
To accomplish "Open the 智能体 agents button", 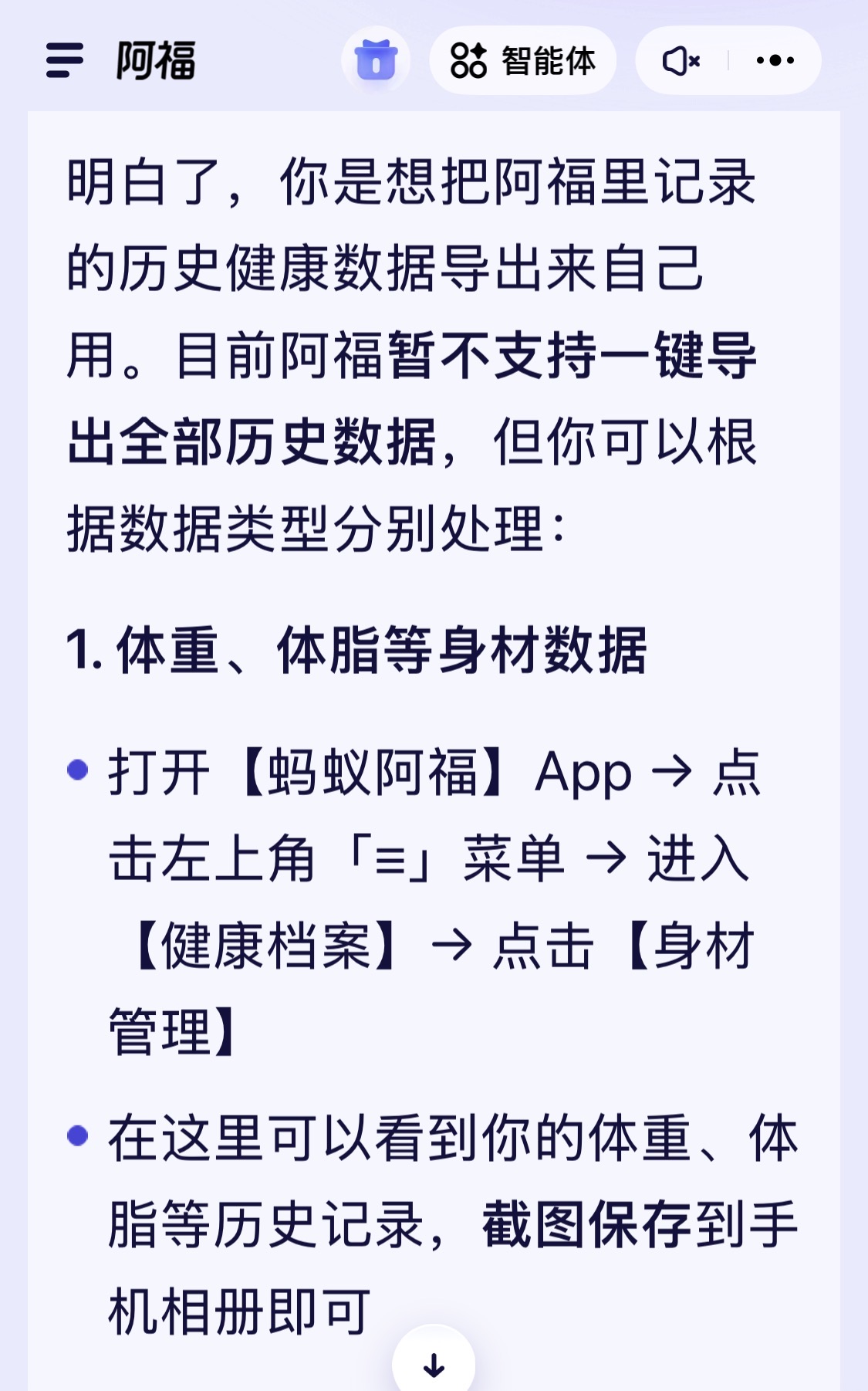I will pyautogui.click(x=523, y=60).
